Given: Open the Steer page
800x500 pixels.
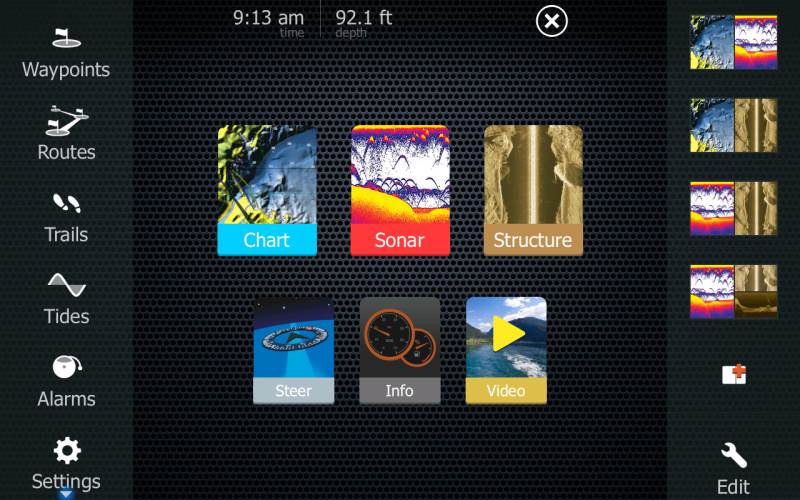Looking at the screenshot, I should pyautogui.click(x=293, y=350).
